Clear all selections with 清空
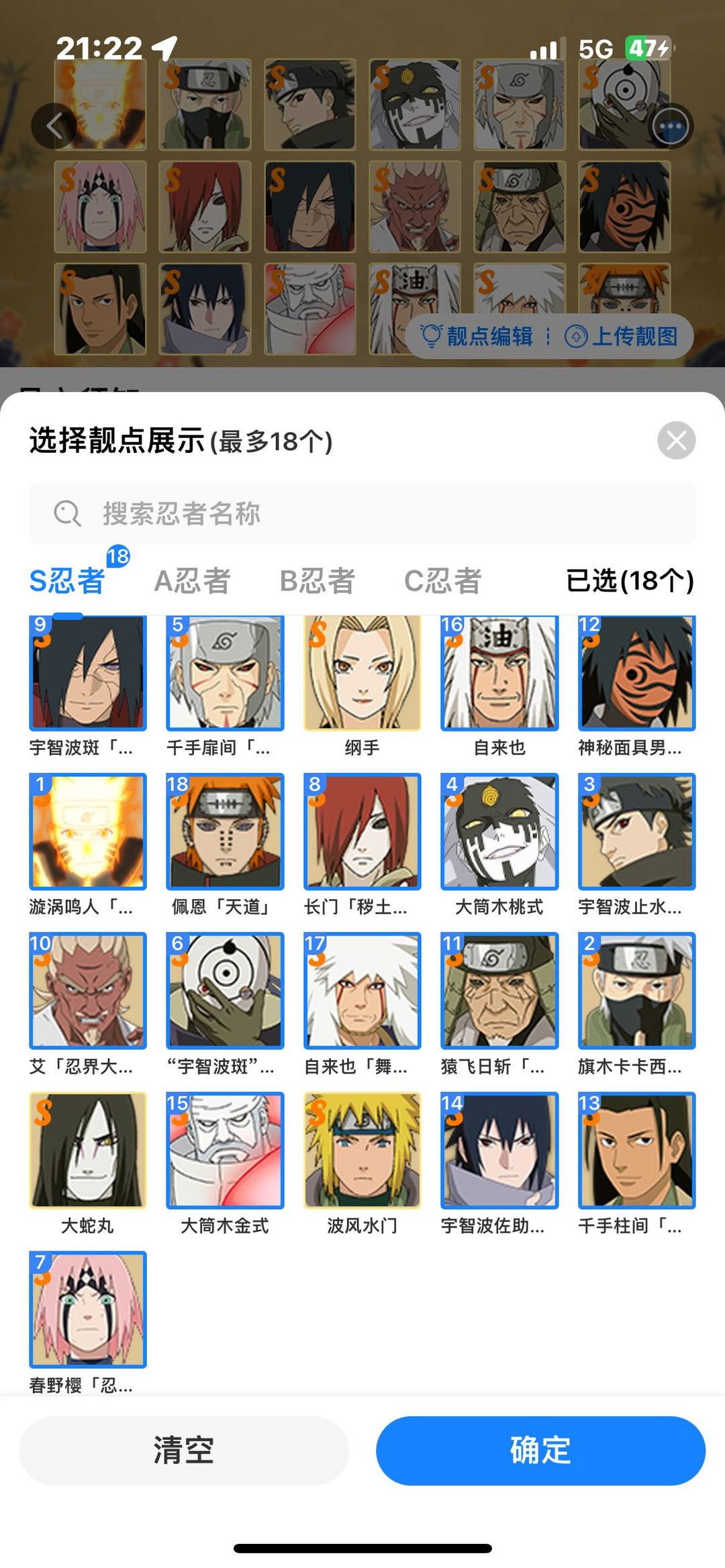725x1568 pixels. tap(183, 1450)
